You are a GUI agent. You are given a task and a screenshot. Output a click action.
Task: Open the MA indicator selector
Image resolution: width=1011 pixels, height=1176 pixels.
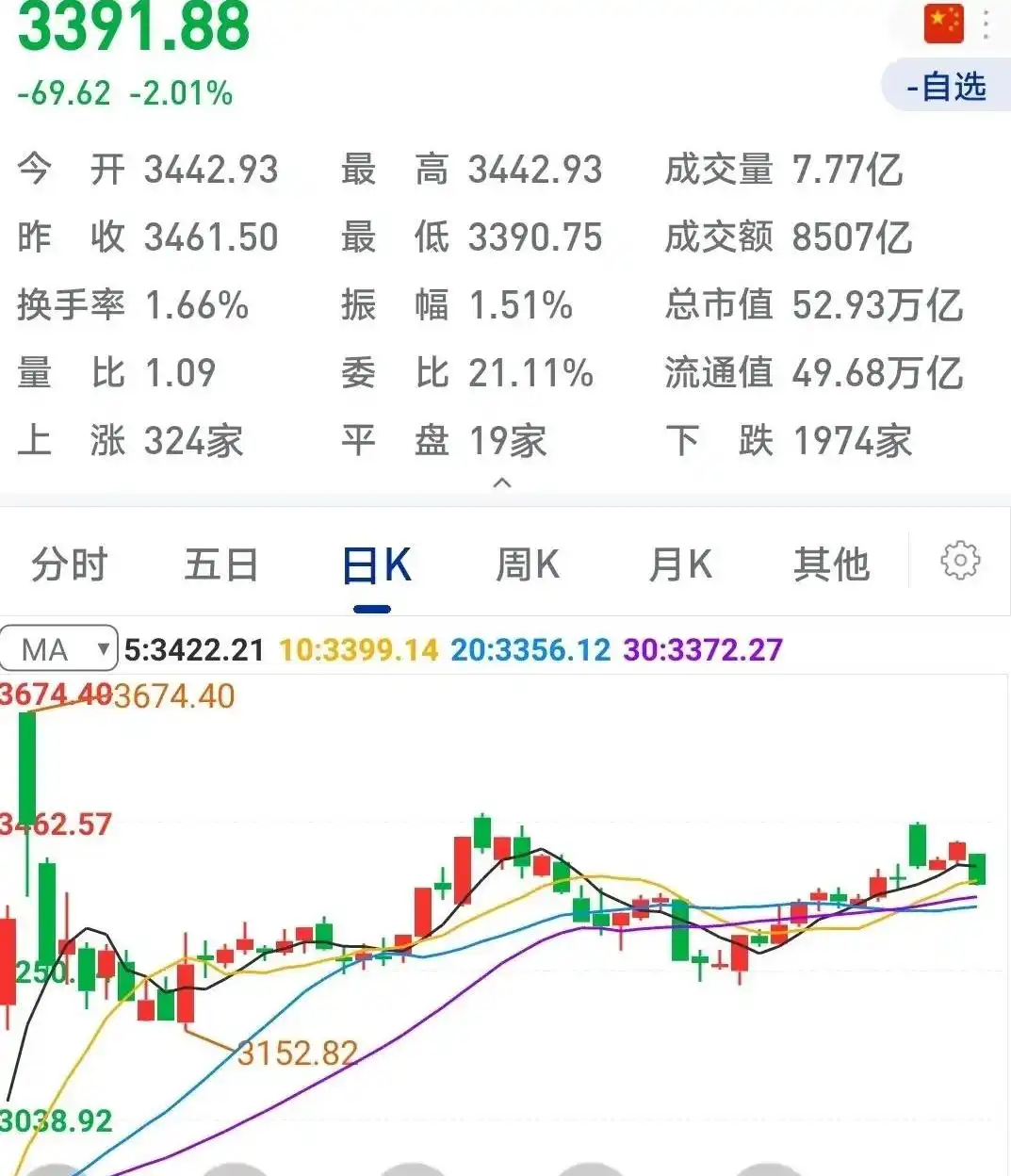point(59,649)
